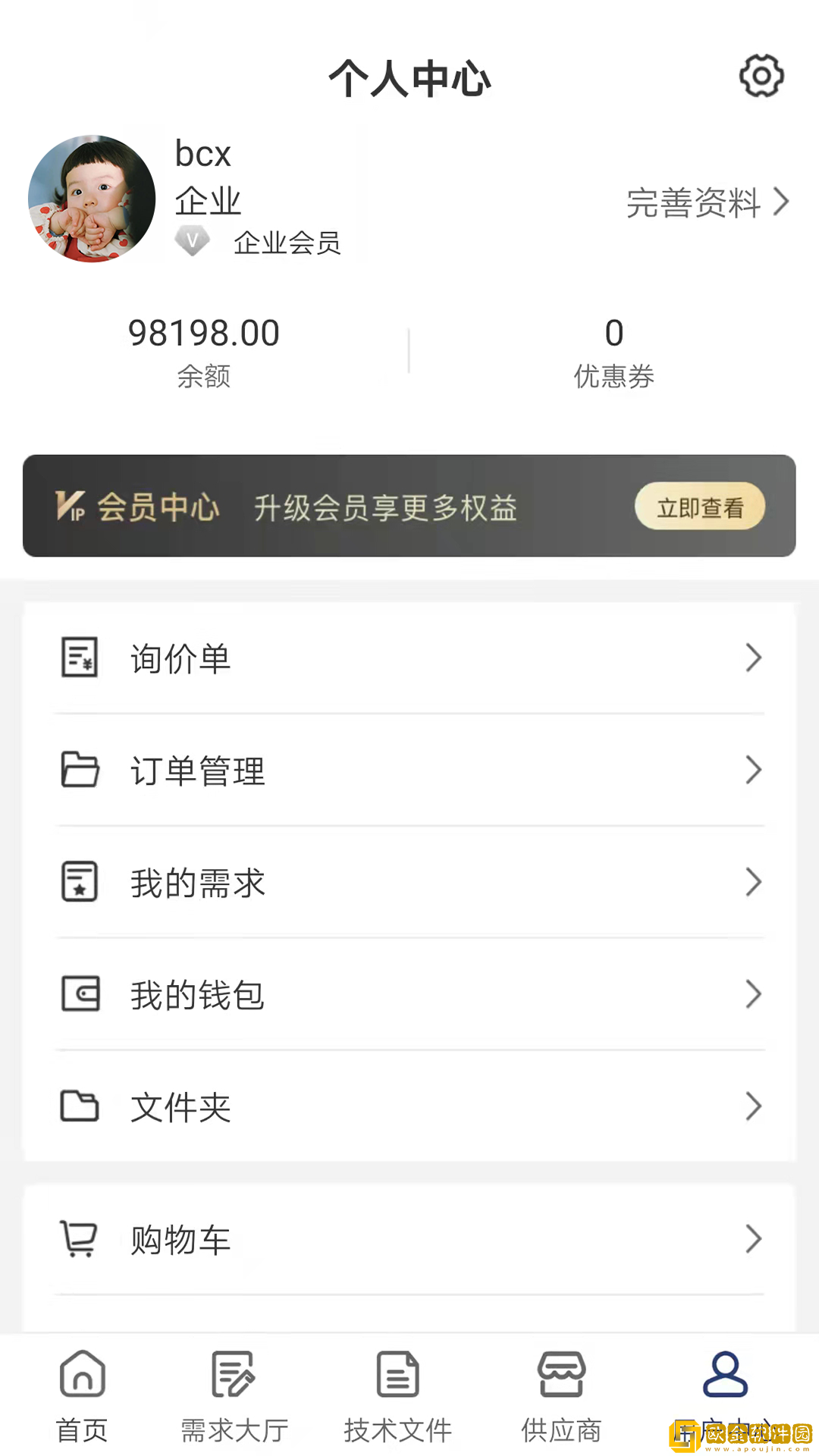819x1456 pixels.
Task: Open 我的钱包 wallet
Action: coord(409,995)
